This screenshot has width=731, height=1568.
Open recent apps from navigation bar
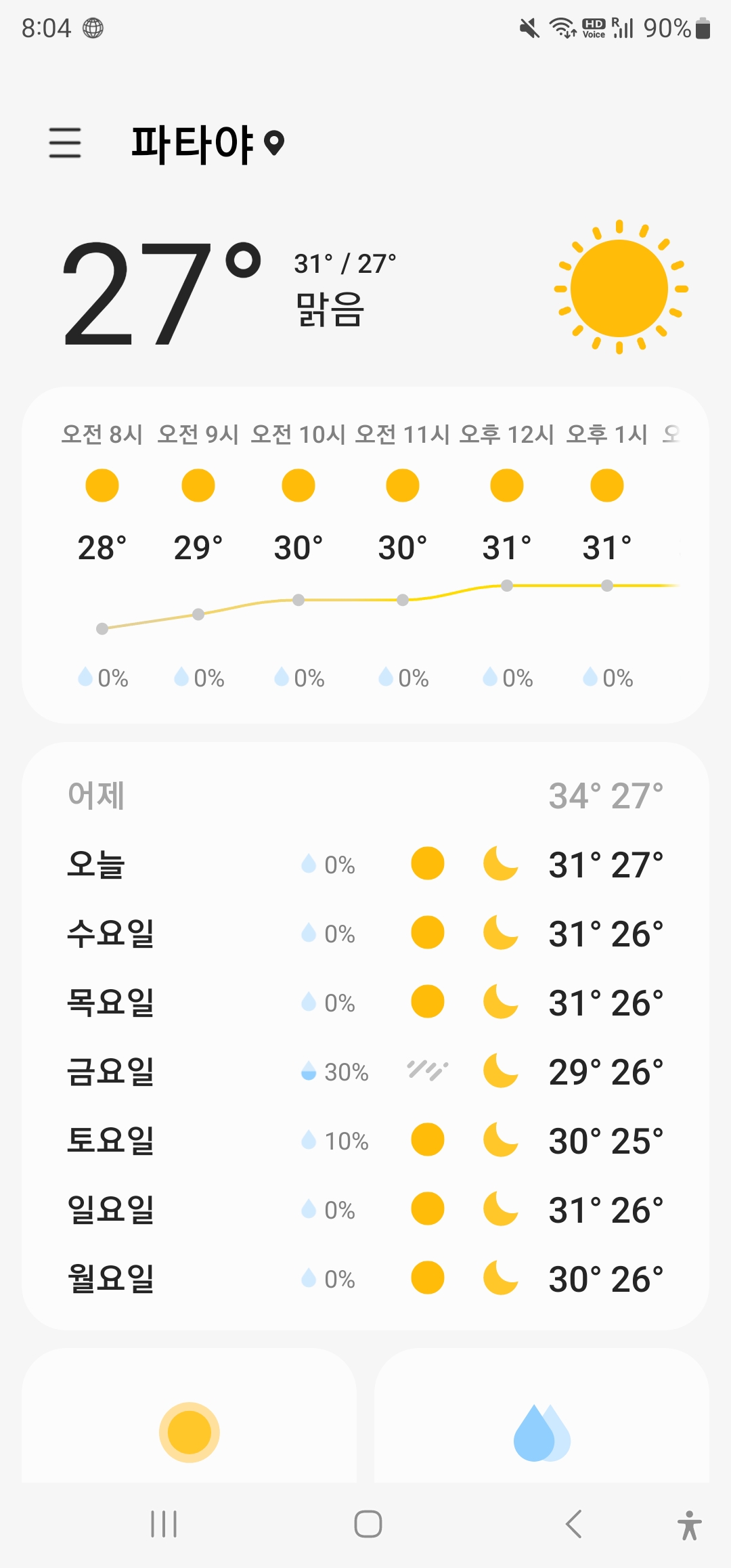coord(164,1524)
